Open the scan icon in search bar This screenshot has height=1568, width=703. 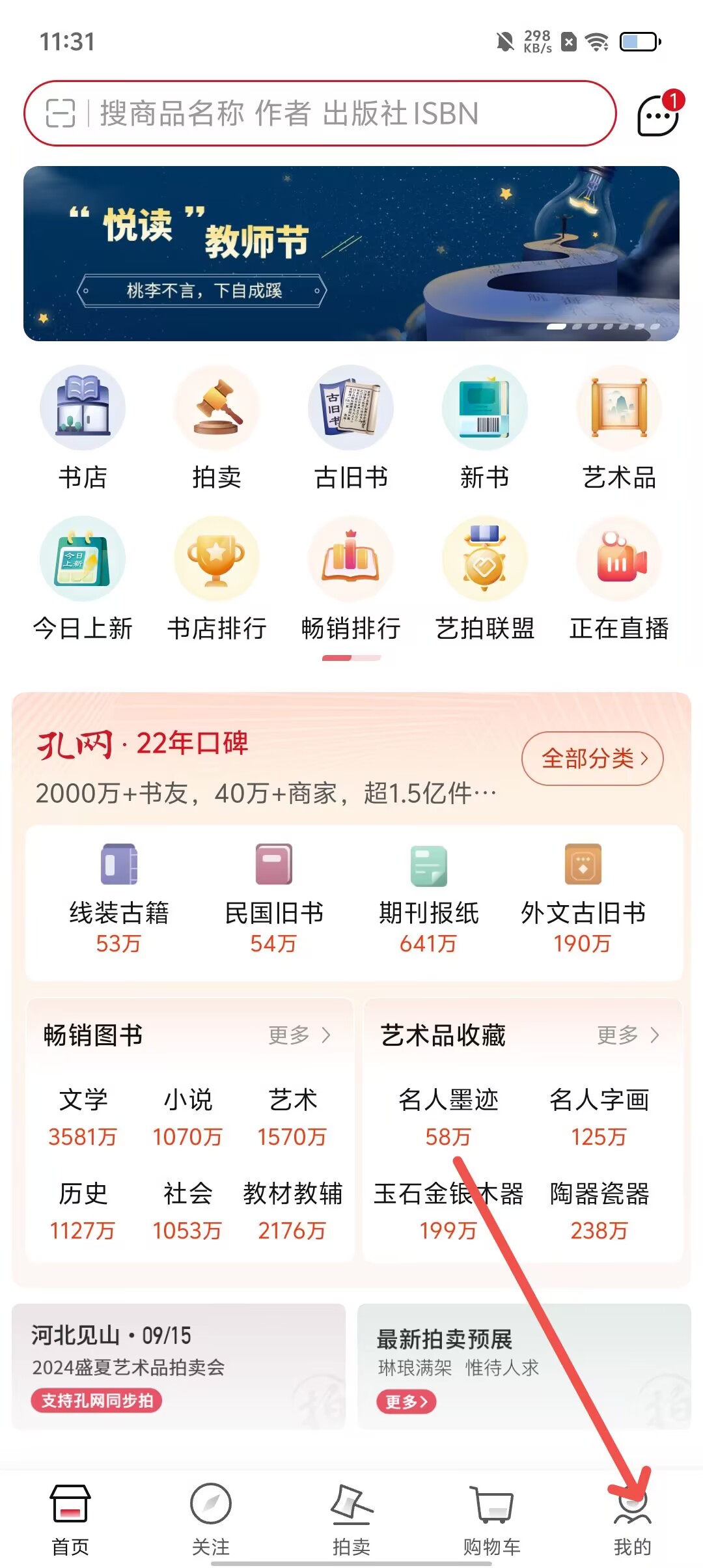click(x=61, y=113)
